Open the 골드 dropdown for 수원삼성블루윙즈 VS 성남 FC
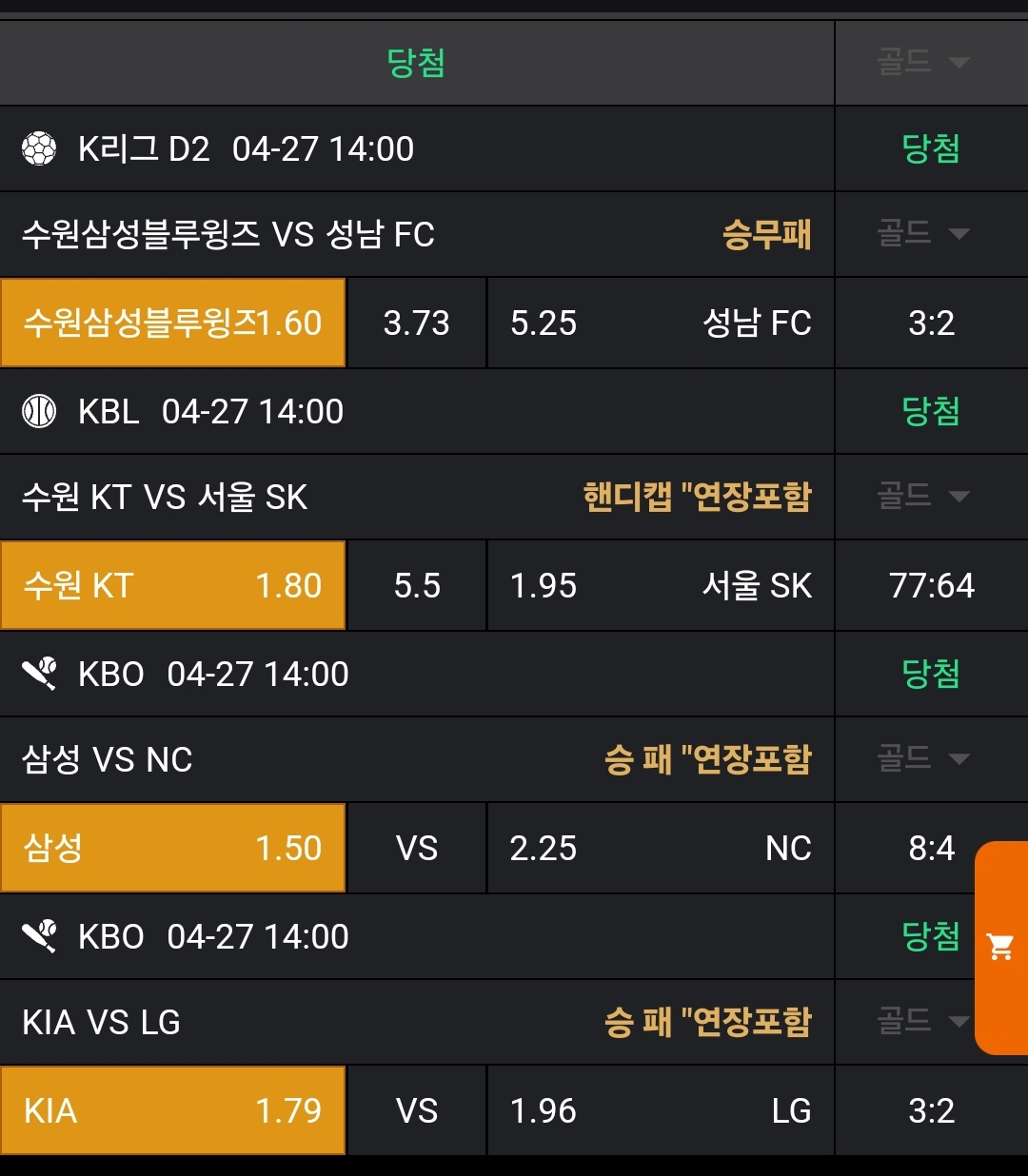 coord(921,234)
